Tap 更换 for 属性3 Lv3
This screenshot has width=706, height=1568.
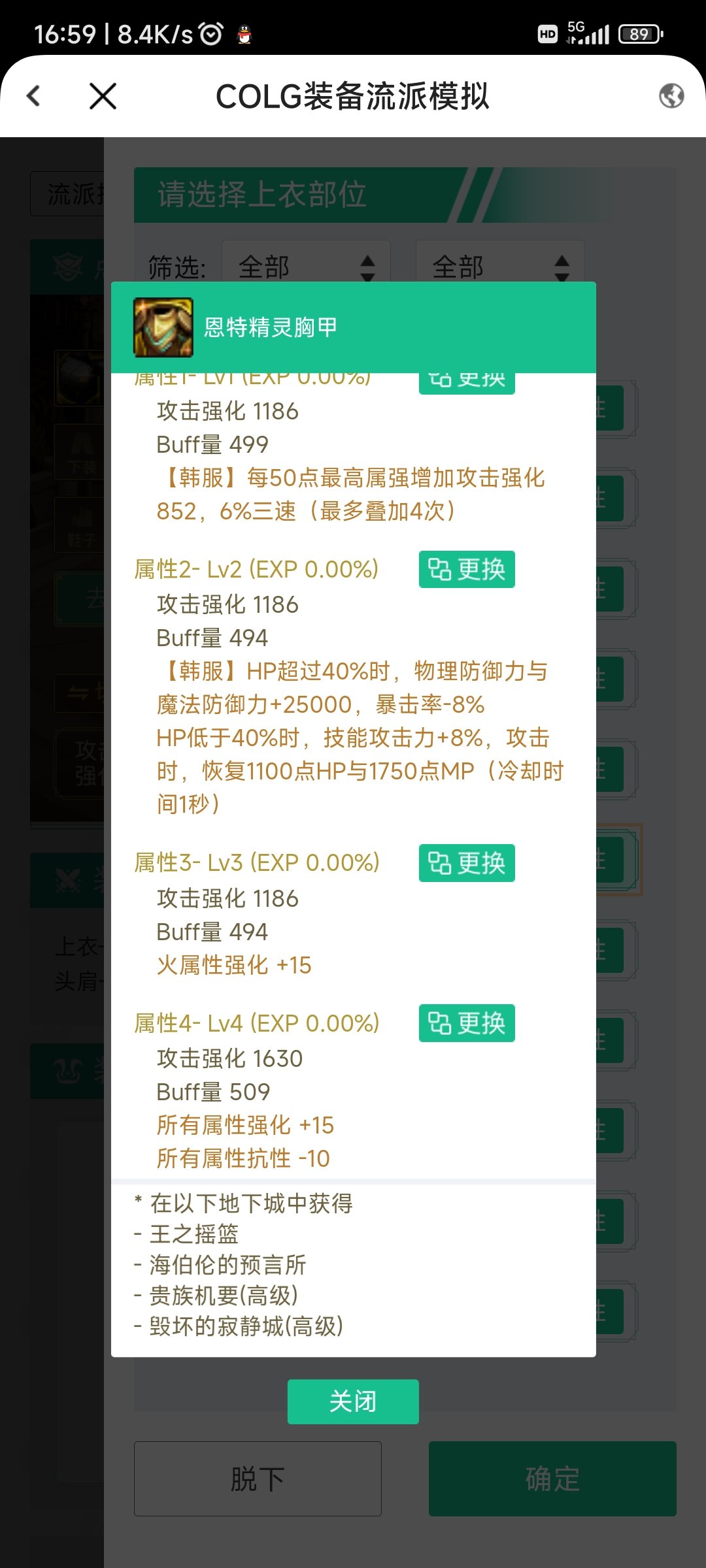467,863
